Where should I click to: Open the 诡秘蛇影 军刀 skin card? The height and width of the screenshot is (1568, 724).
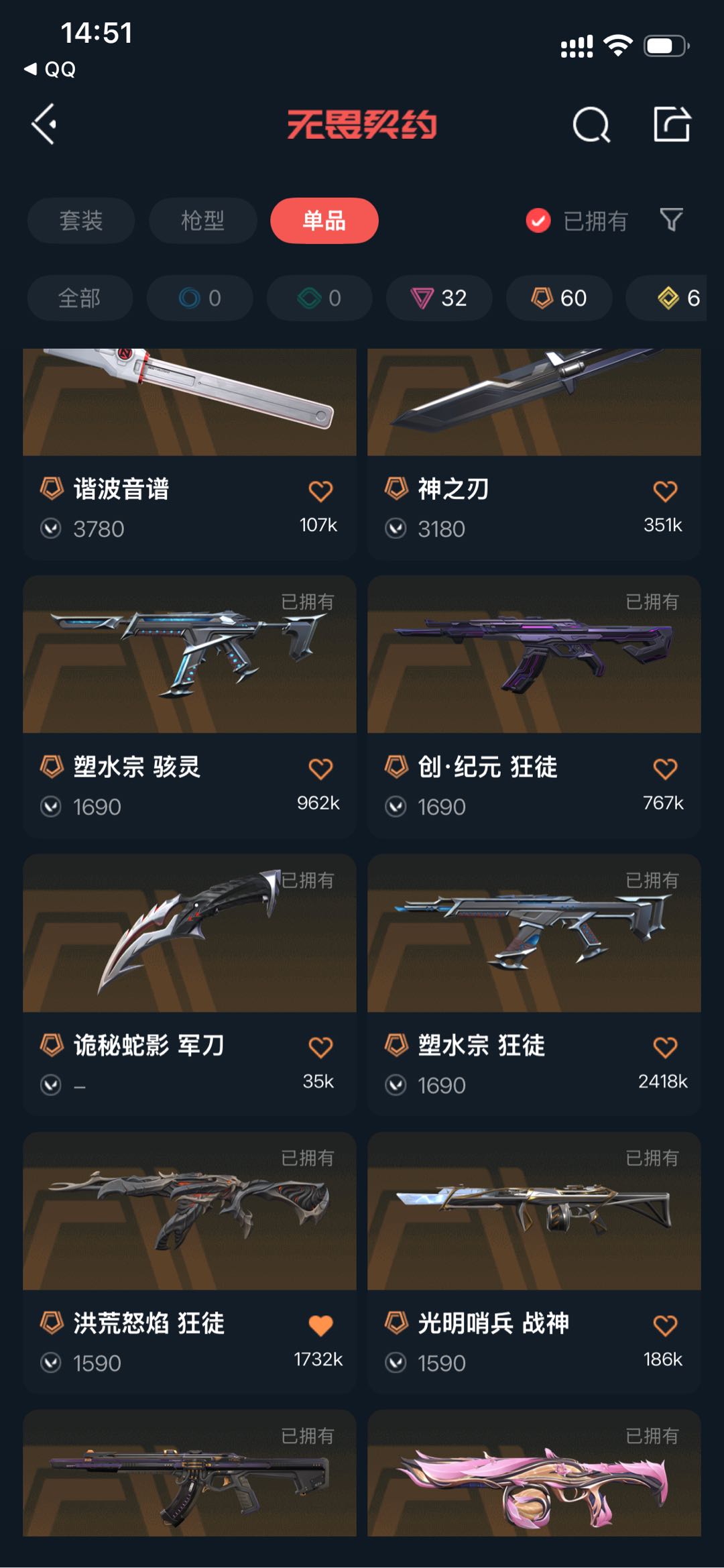click(190, 985)
